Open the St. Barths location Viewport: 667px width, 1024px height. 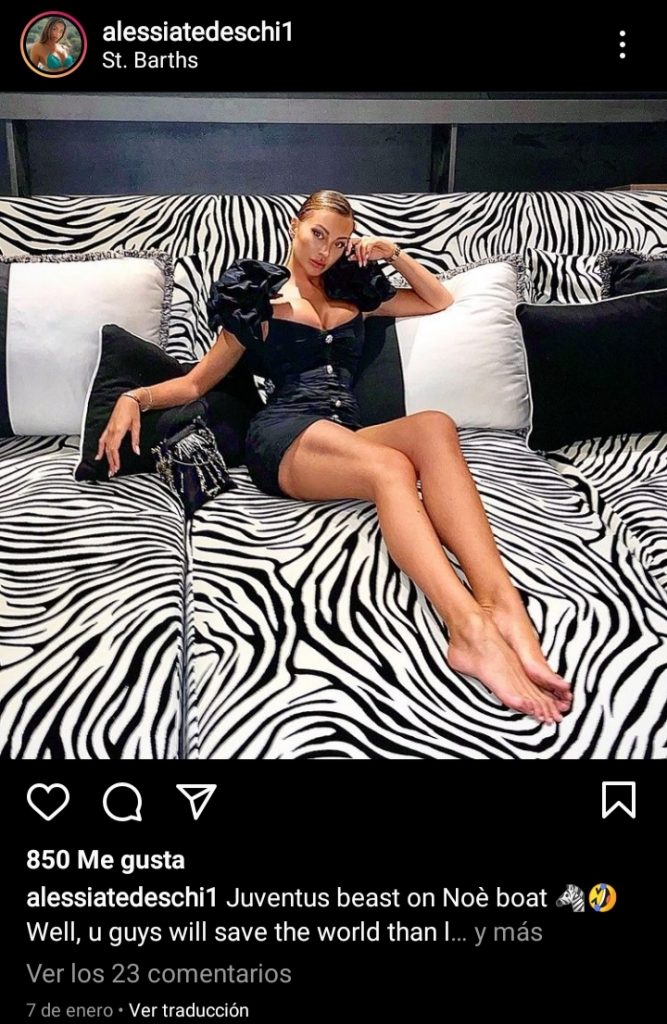(x=150, y=61)
